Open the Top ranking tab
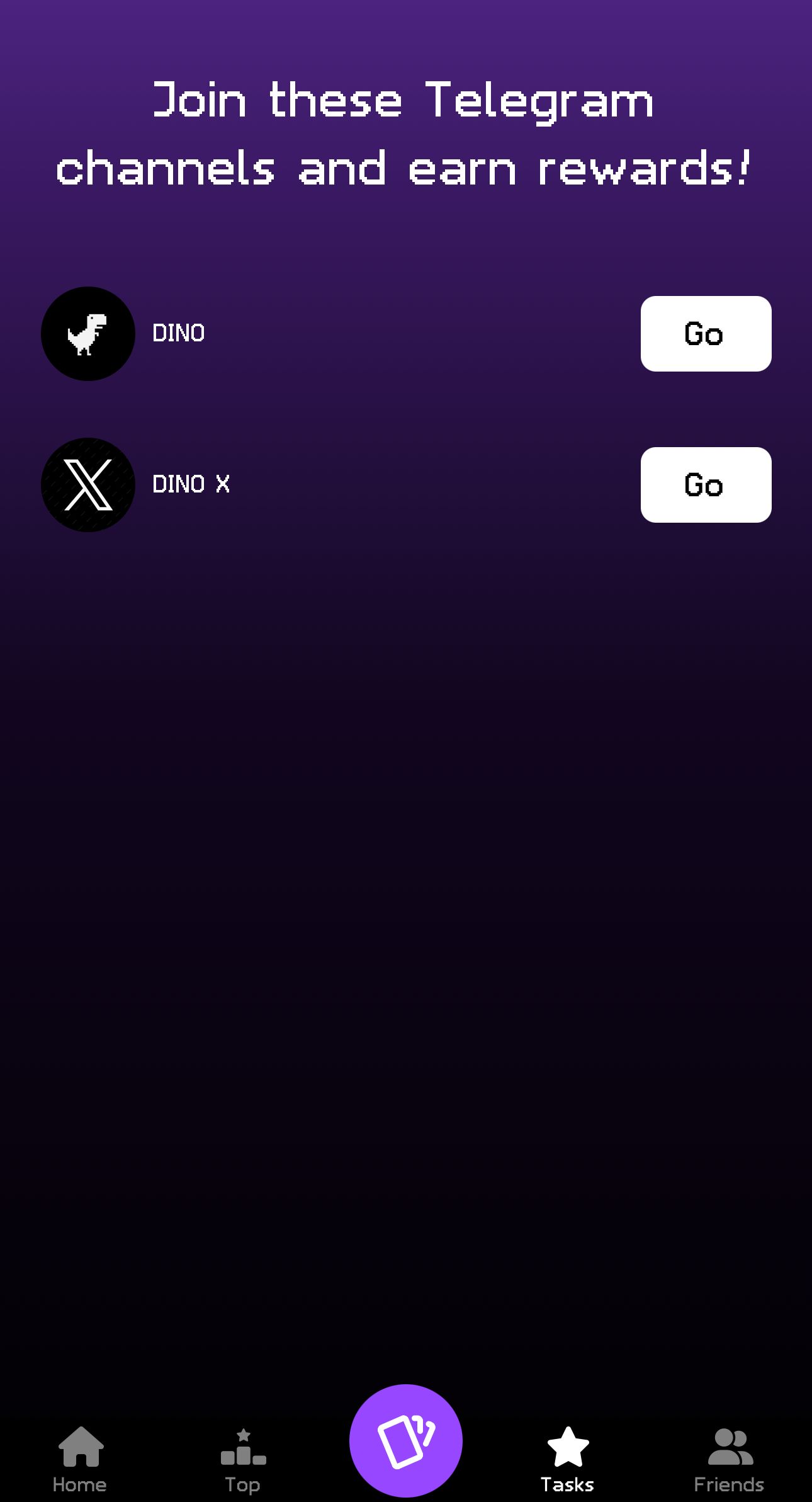This screenshot has height=1502, width=812. 243,1484
